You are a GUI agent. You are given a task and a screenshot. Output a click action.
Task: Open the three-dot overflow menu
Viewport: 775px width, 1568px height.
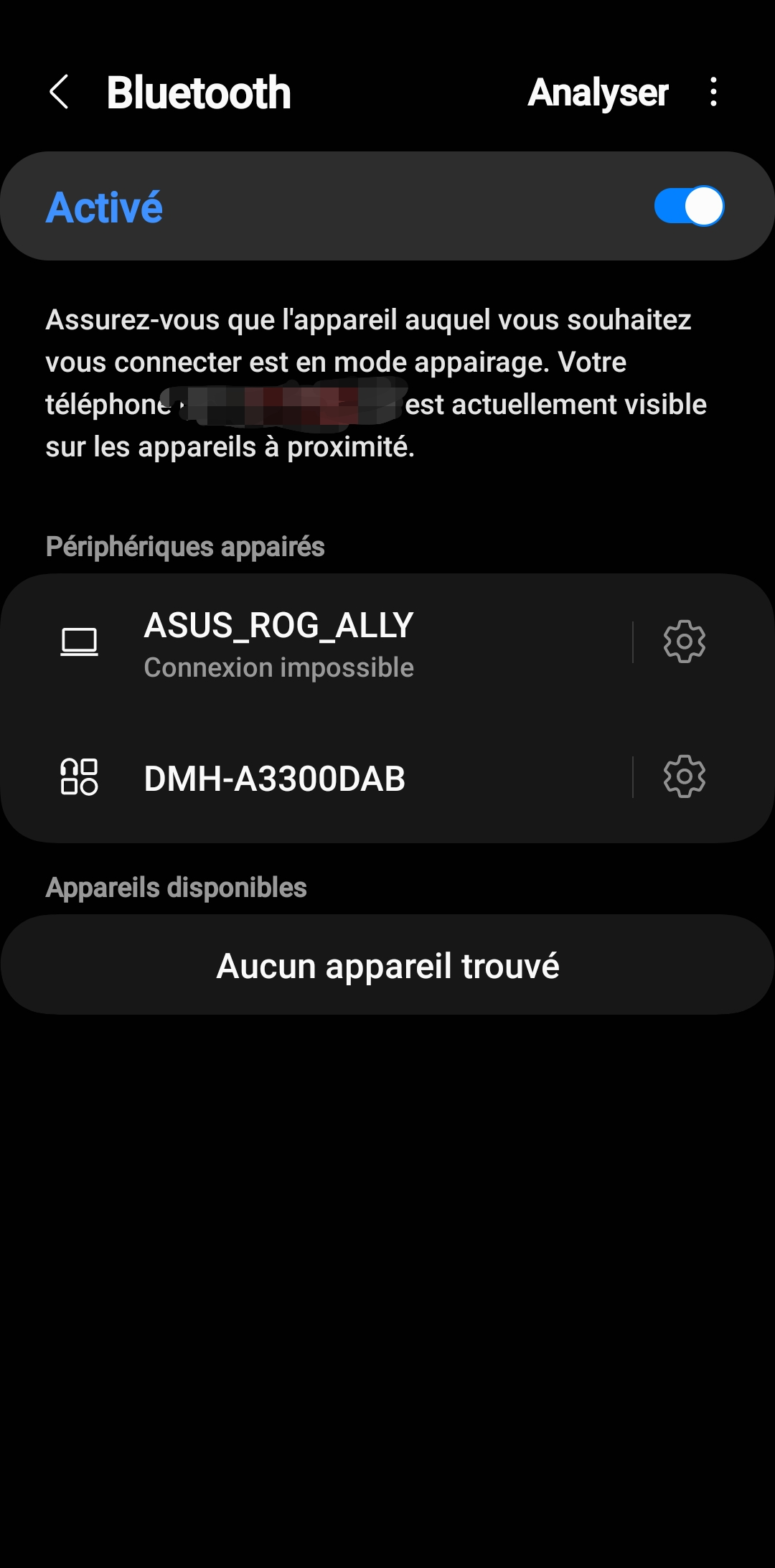coord(713,93)
